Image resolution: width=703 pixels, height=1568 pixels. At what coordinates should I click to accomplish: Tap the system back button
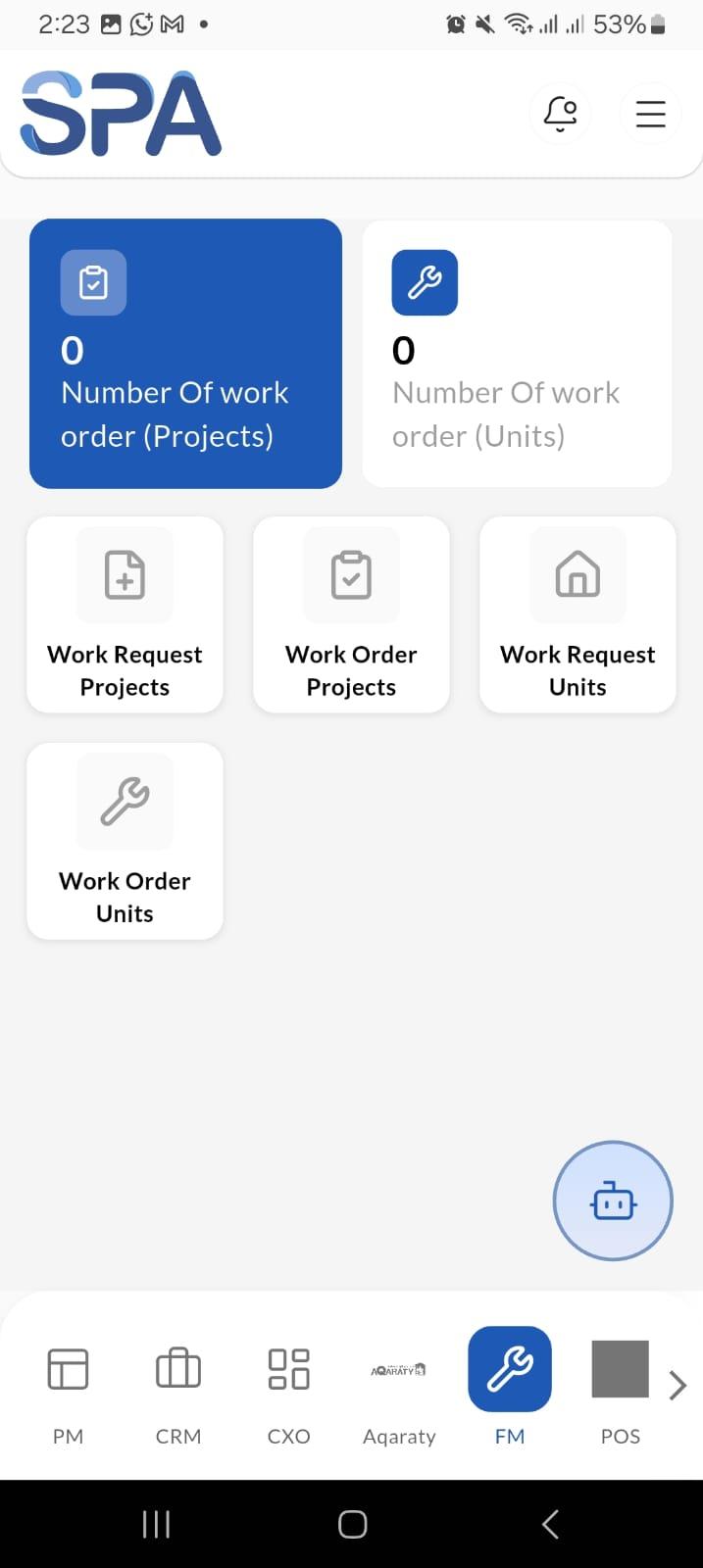[x=550, y=1524]
